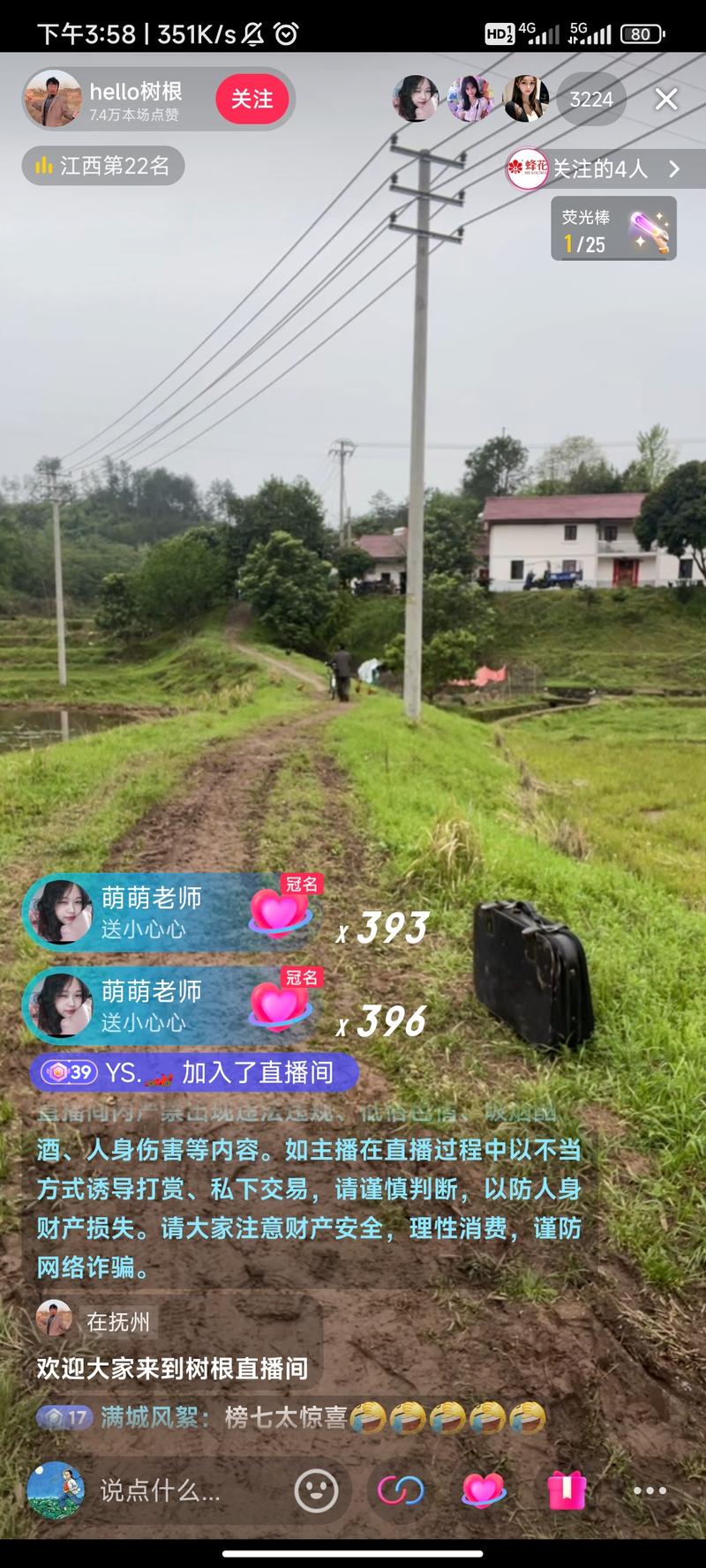Open streamer hello树根's profile avatar
The image size is (706, 1568).
[x=53, y=99]
